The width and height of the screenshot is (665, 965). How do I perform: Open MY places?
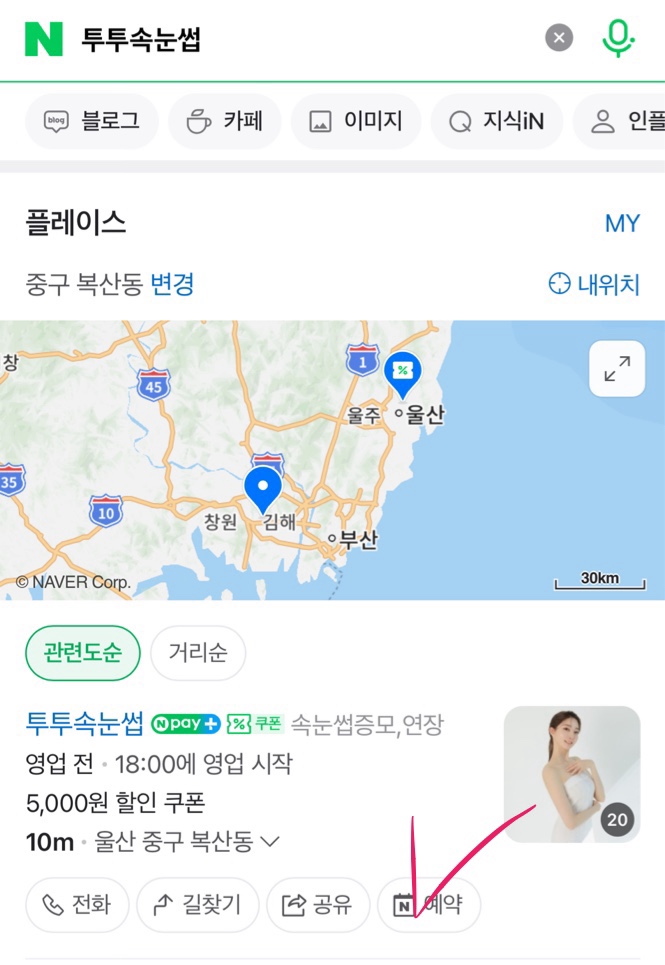(x=622, y=223)
